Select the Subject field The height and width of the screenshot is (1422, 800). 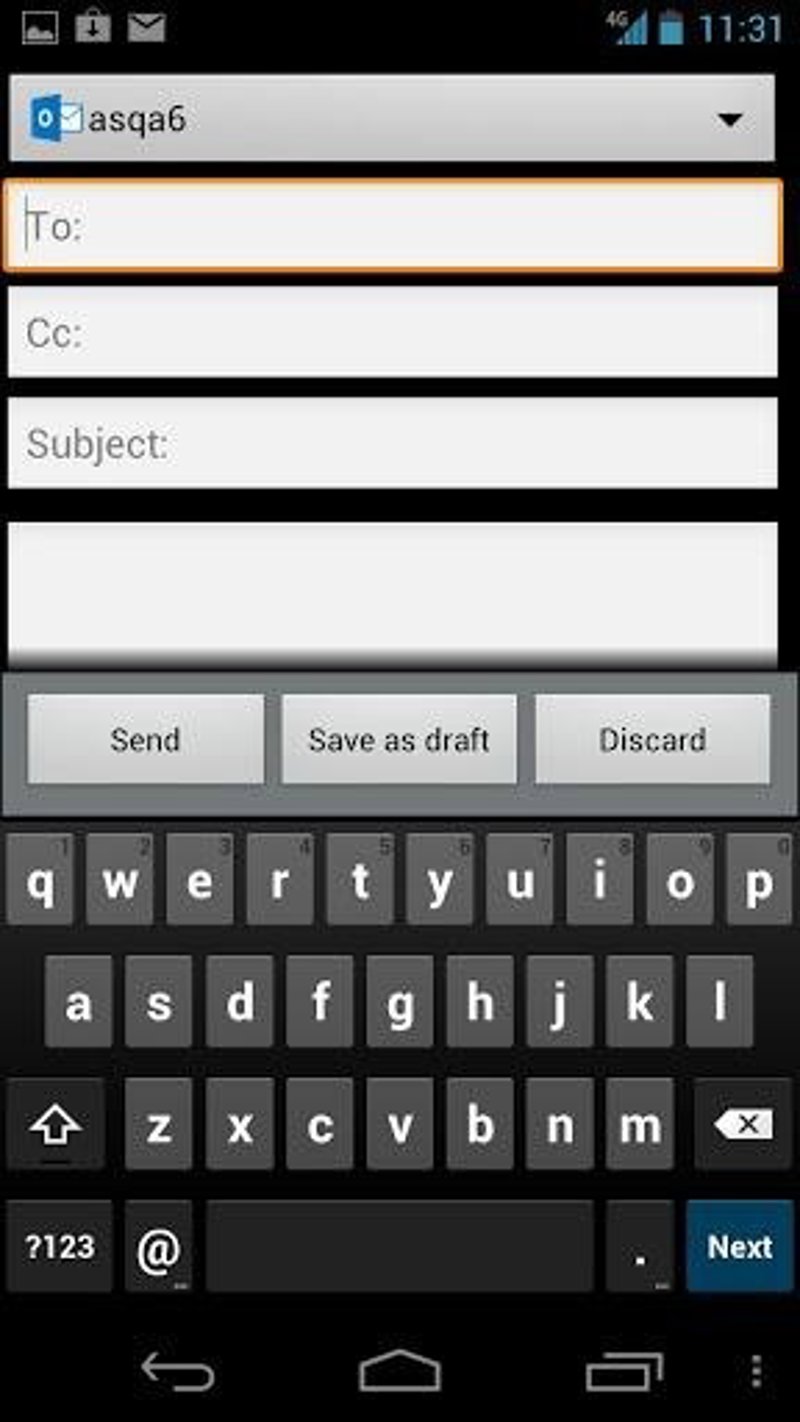pyautogui.click(x=392, y=443)
